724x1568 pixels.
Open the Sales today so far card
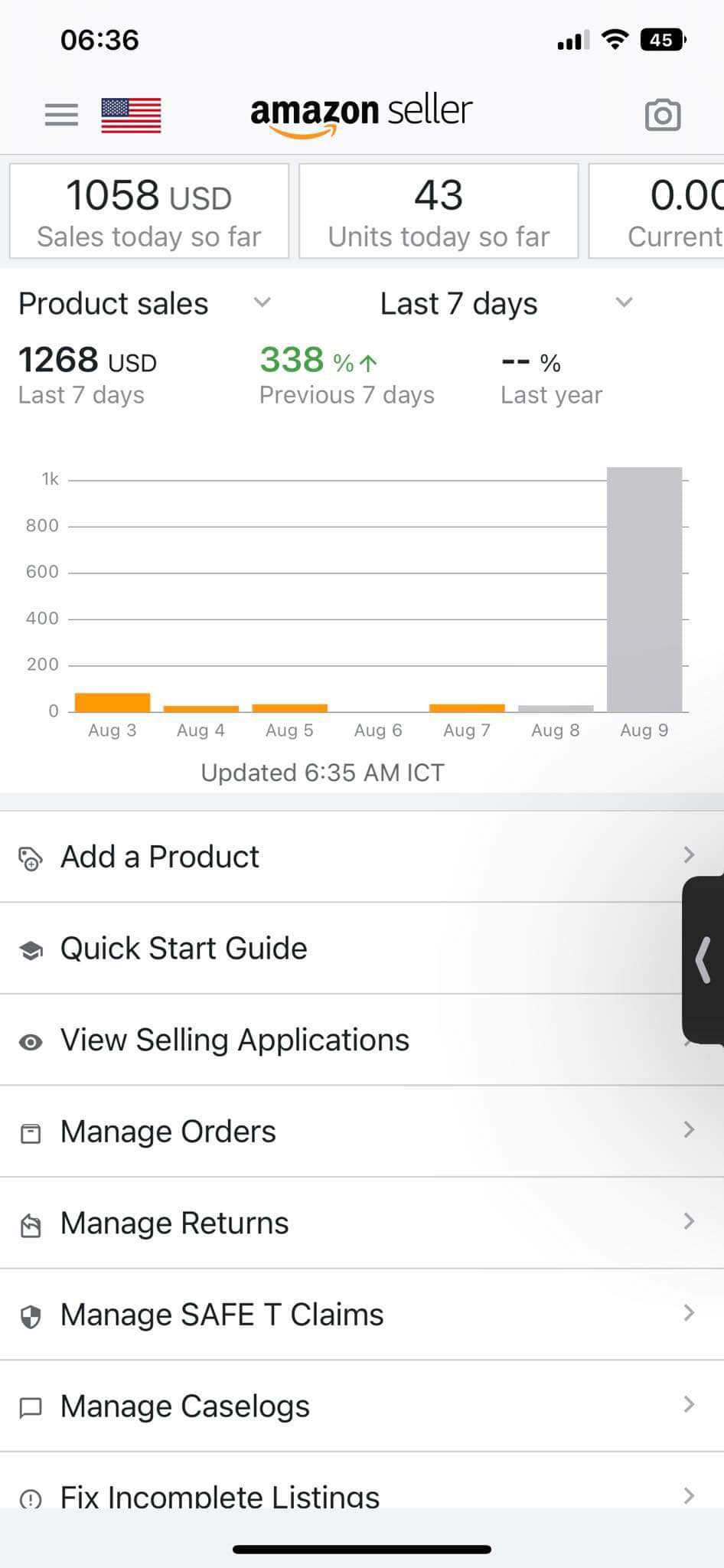[149, 211]
